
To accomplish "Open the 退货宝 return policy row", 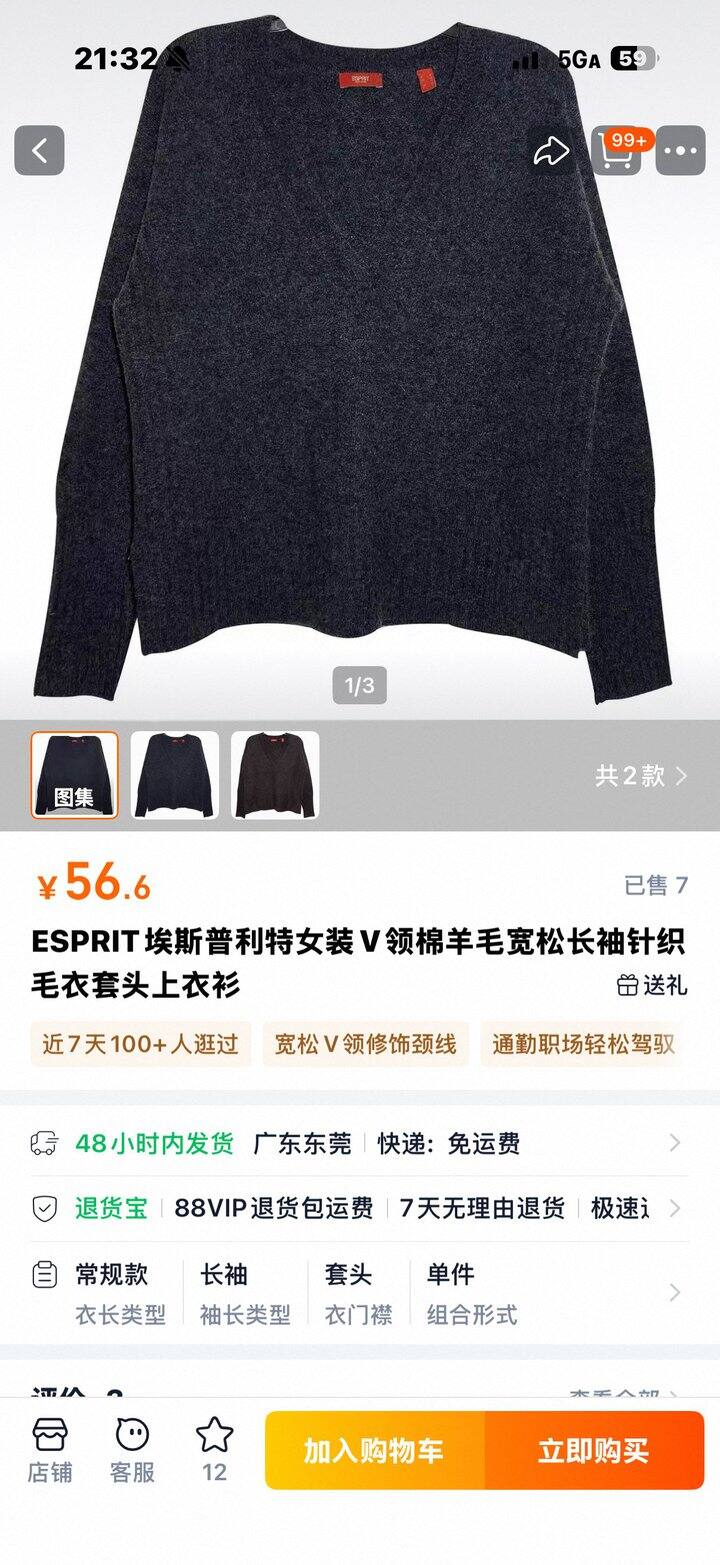I will (360, 1208).
